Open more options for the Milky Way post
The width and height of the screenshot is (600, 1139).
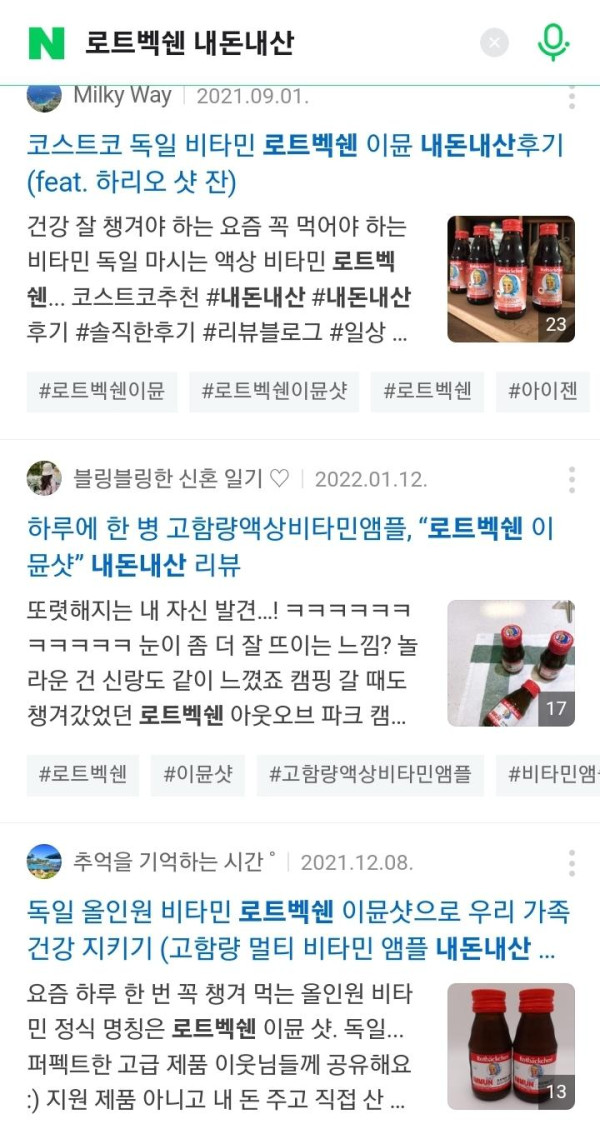pyautogui.click(x=572, y=97)
